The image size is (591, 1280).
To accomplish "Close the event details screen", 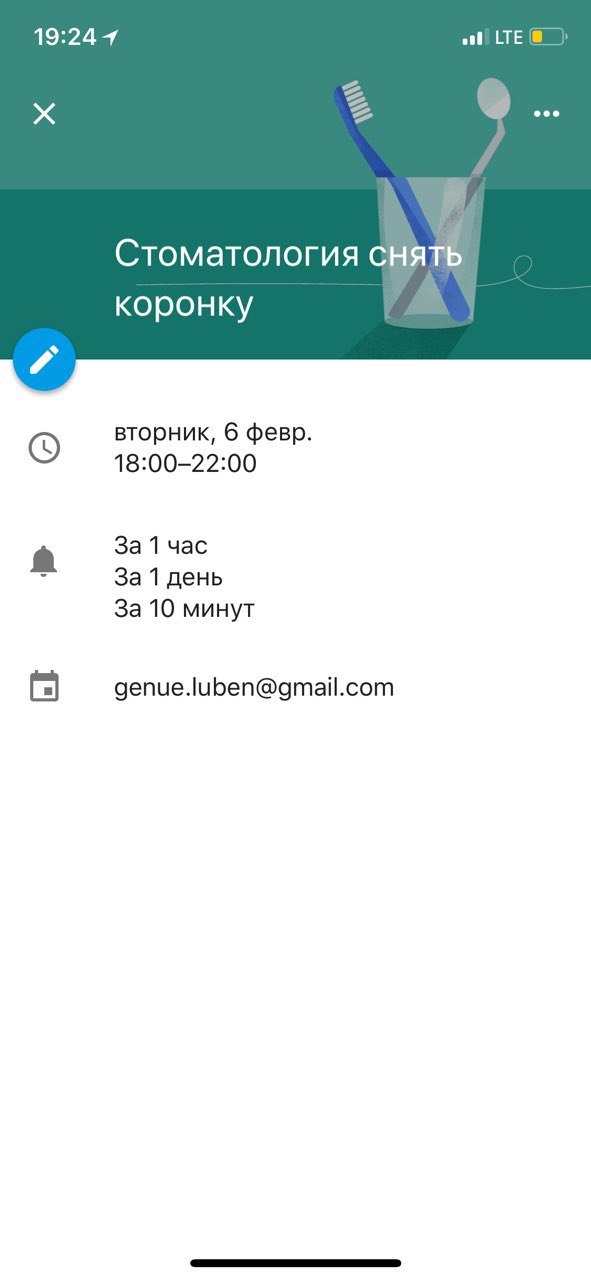I will click(x=44, y=114).
